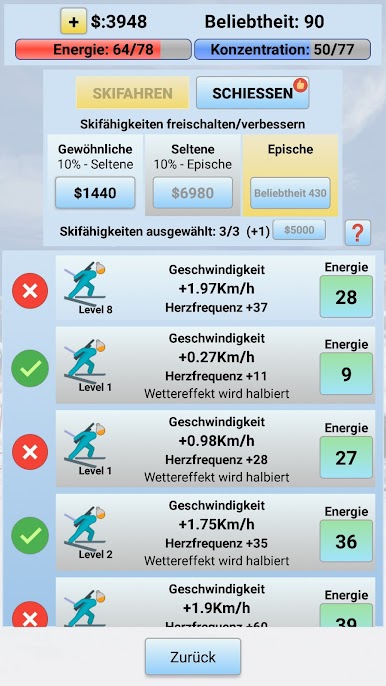Tap the yellow plus button to add money
Screen dimensions: 386x686
[x=74, y=21]
